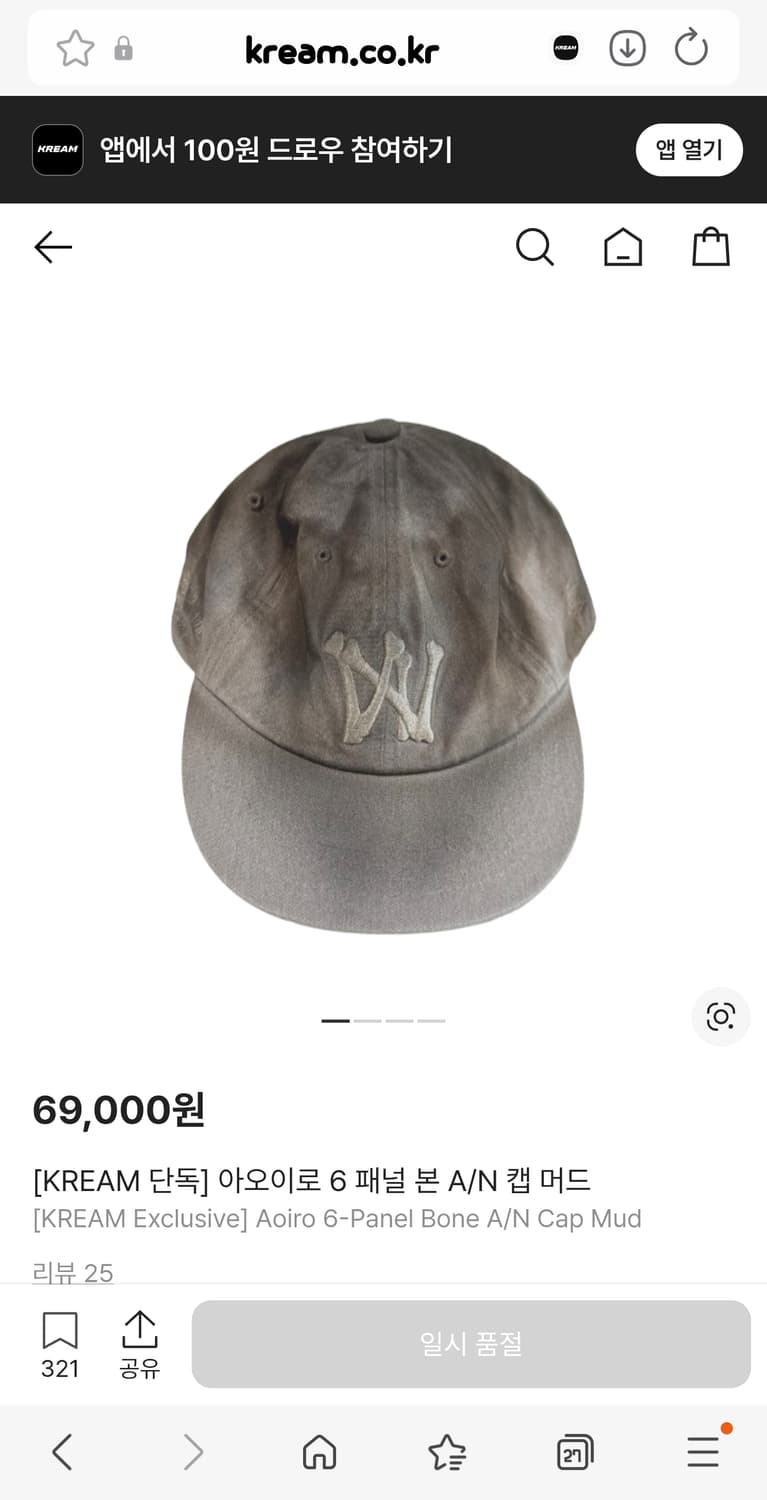Image resolution: width=767 pixels, height=1500 pixels.
Task: Tap the kream.co.kr address bar
Action: (342, 49)
